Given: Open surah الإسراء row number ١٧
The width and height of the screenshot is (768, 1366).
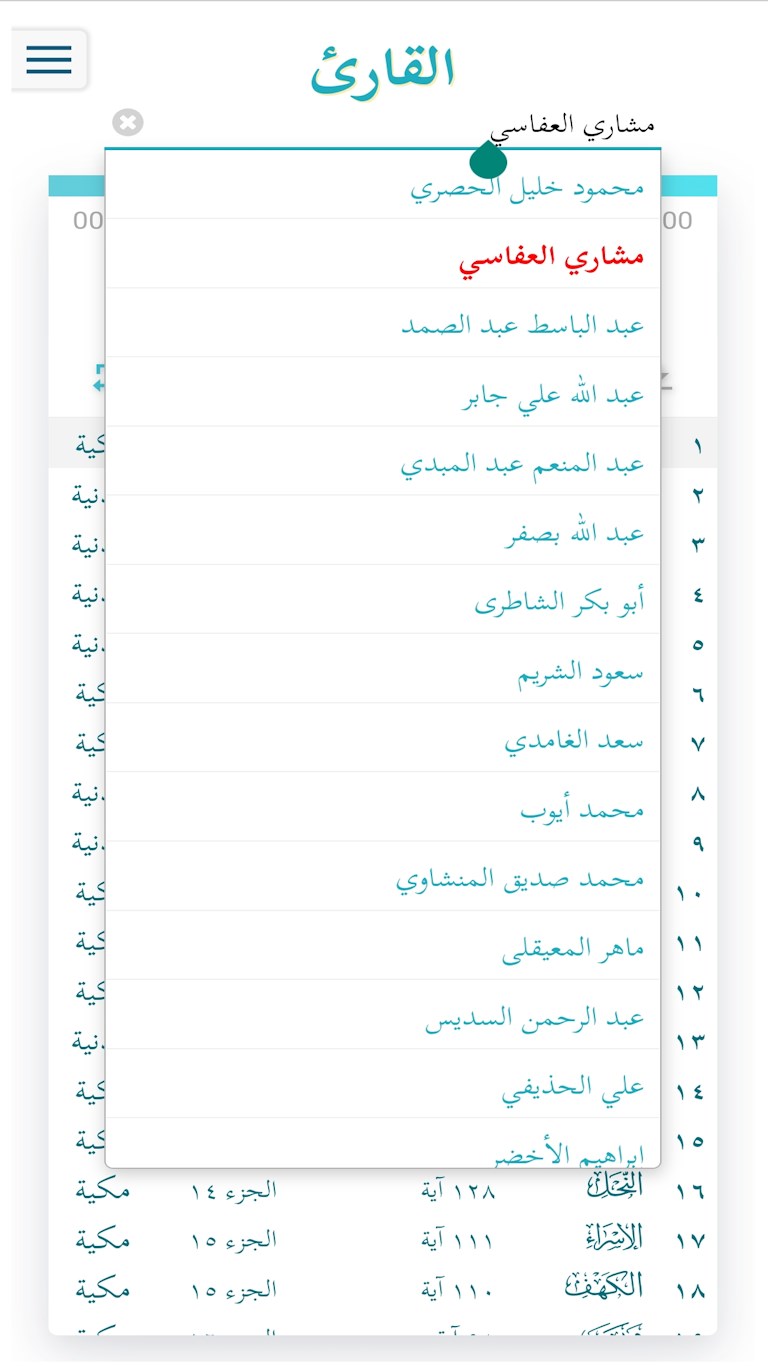Looking at the screenshot, I should (x=384, y=1240).
